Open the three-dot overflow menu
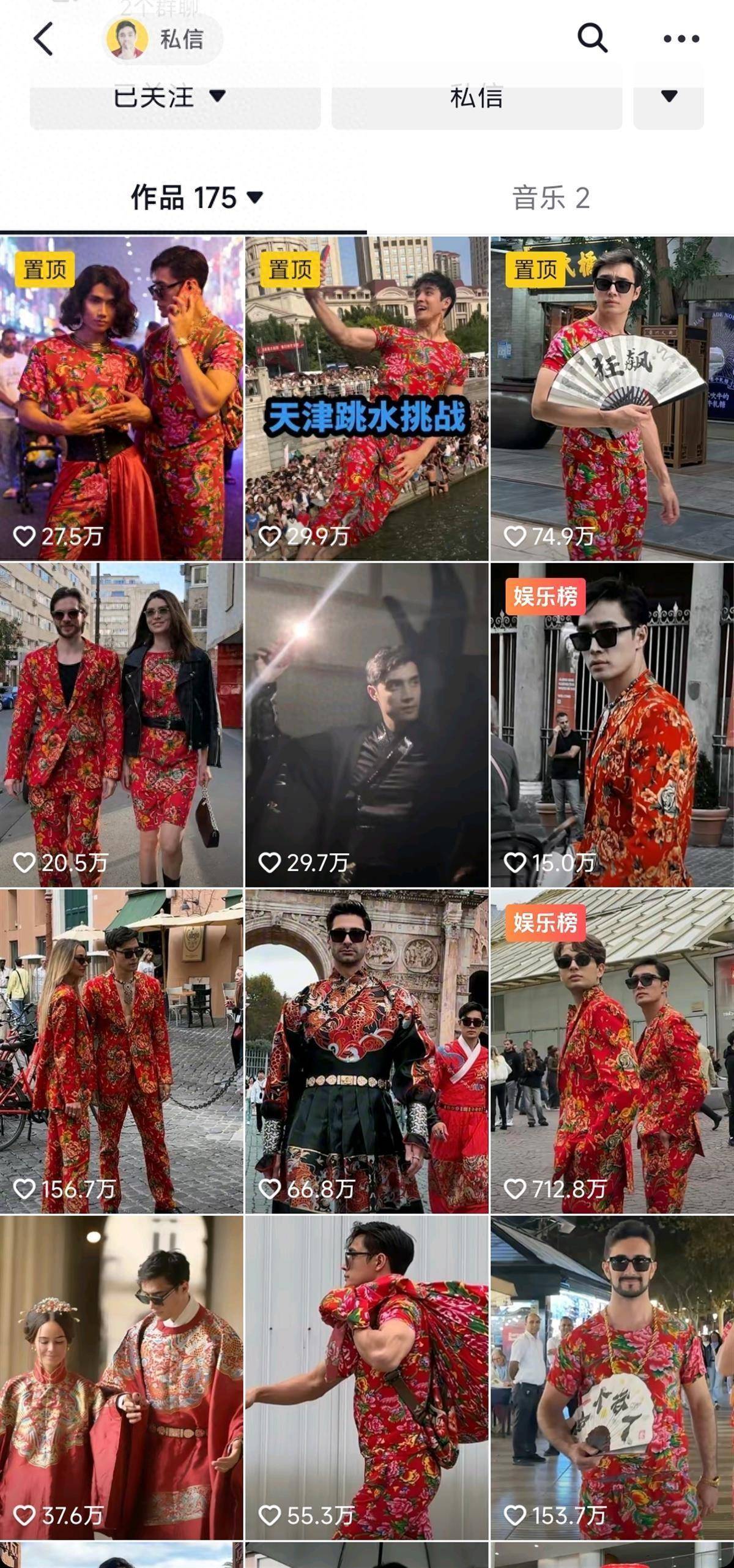 click(681, 39)
